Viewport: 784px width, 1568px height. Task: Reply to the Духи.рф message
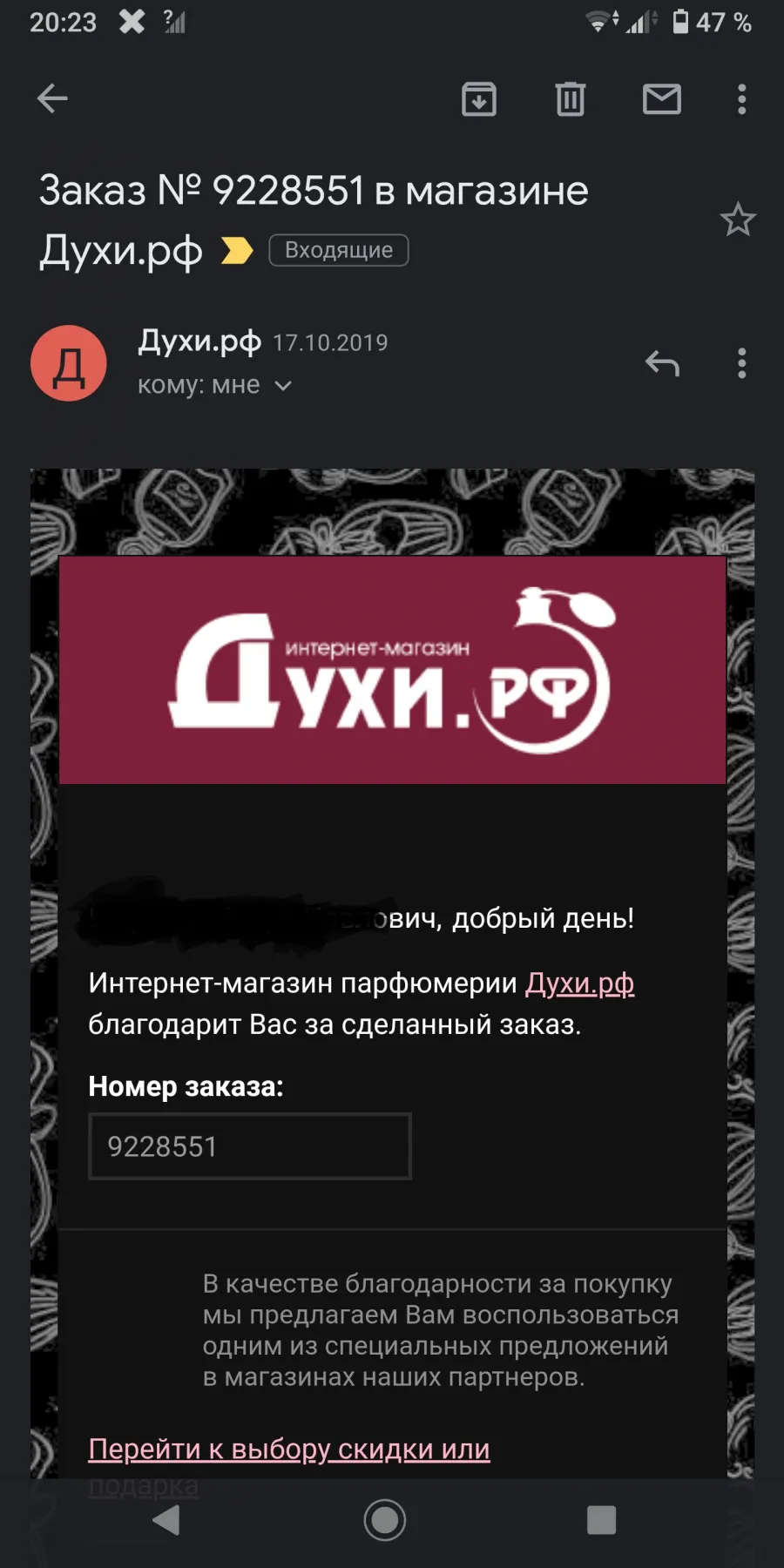pyautogui.click(x=662, y=363)
